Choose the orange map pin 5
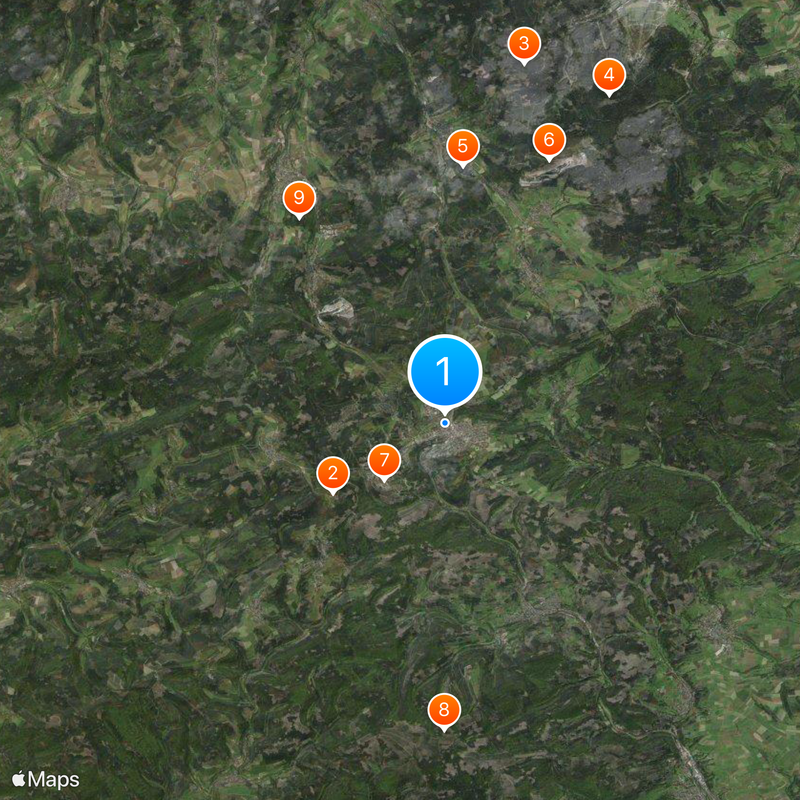 click(x=462, y=147)
